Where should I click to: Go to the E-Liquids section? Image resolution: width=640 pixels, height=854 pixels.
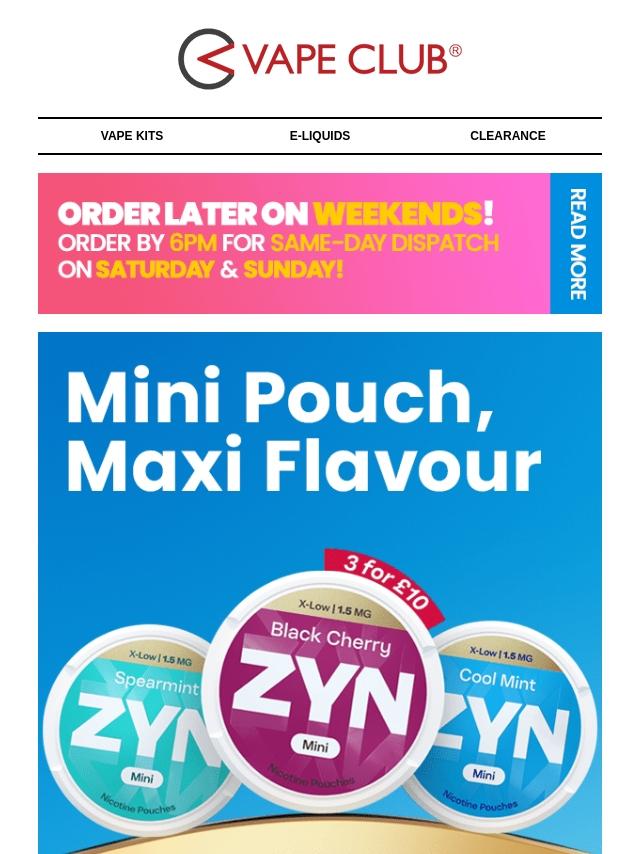[x=320, y=136]
